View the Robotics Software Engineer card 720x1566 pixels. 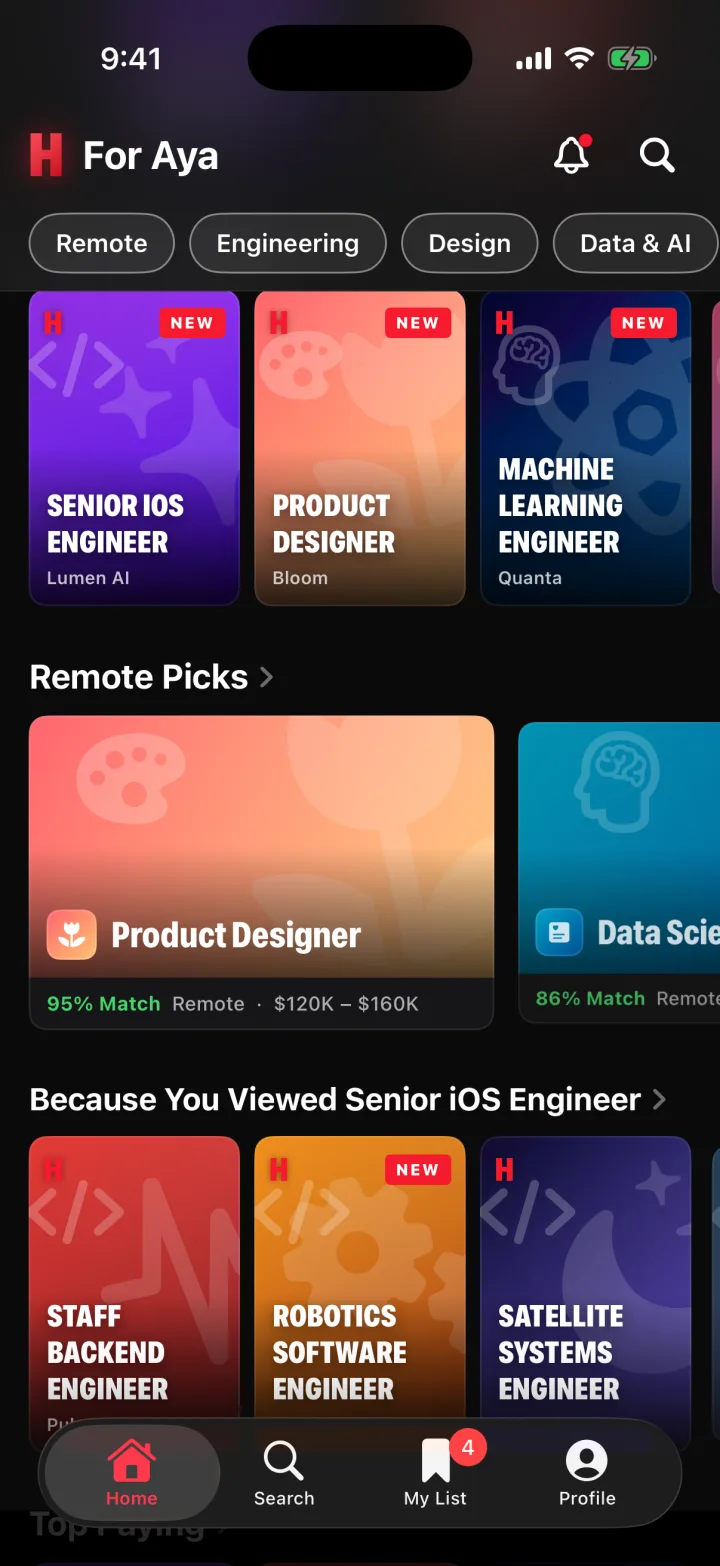click(x=360, y=1280)
